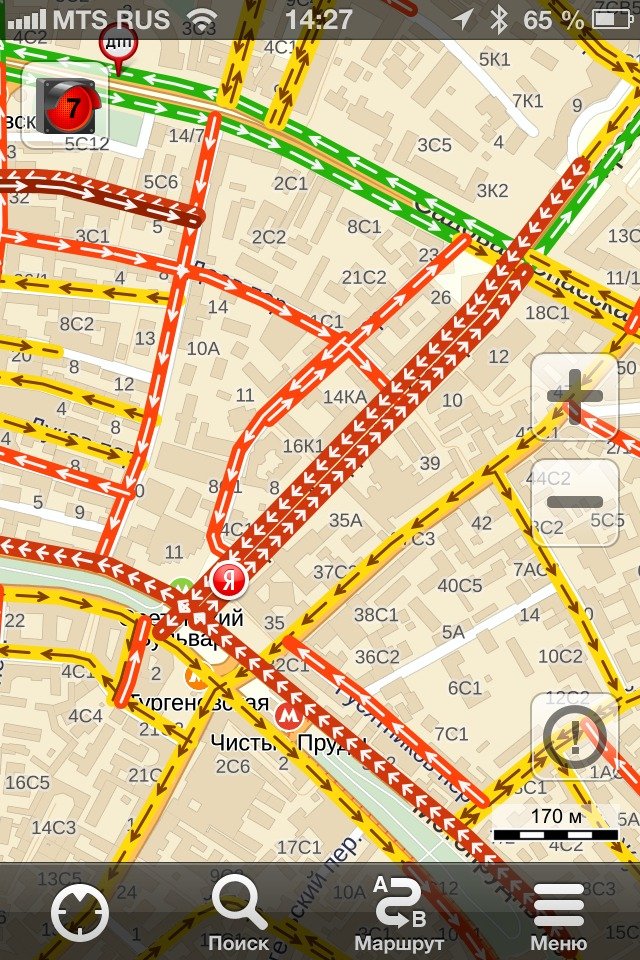Open Маршрут route planner
The image size is (640, 960).
399,912
